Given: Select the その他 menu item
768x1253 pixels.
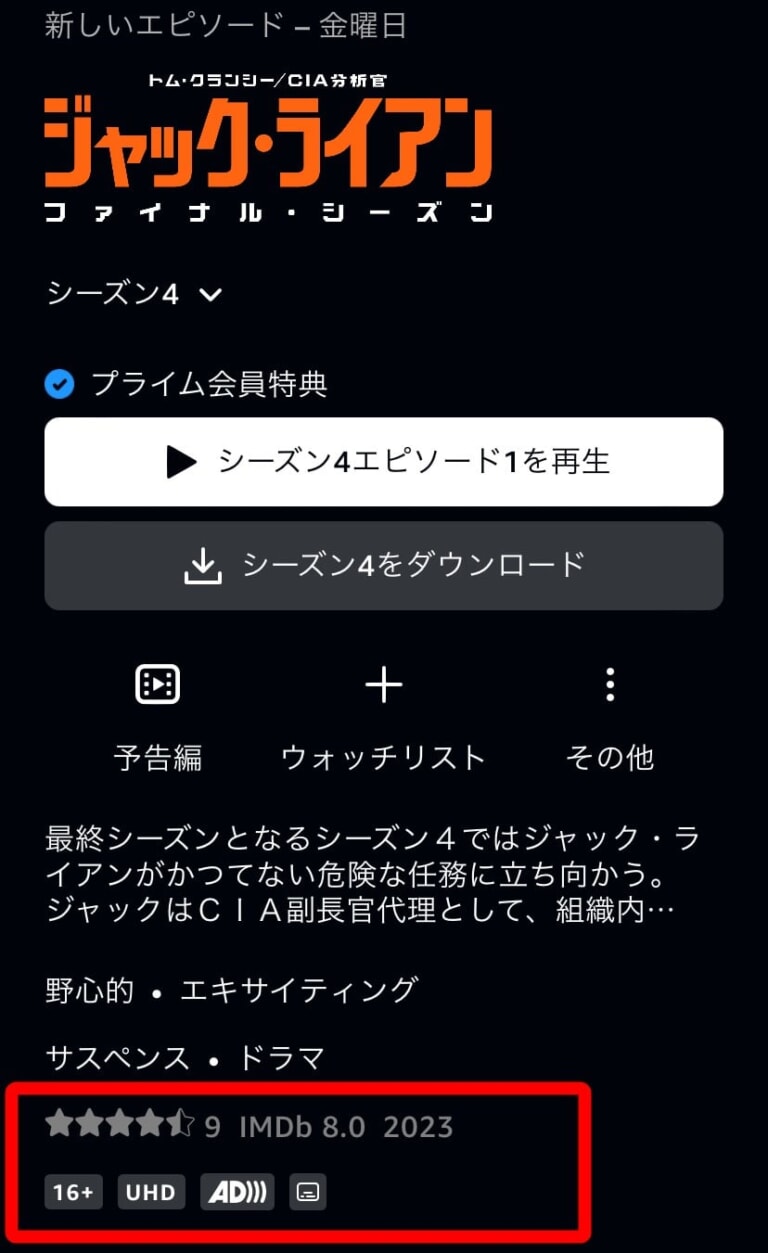Looking at the screenshot, I should coord(610,757).
